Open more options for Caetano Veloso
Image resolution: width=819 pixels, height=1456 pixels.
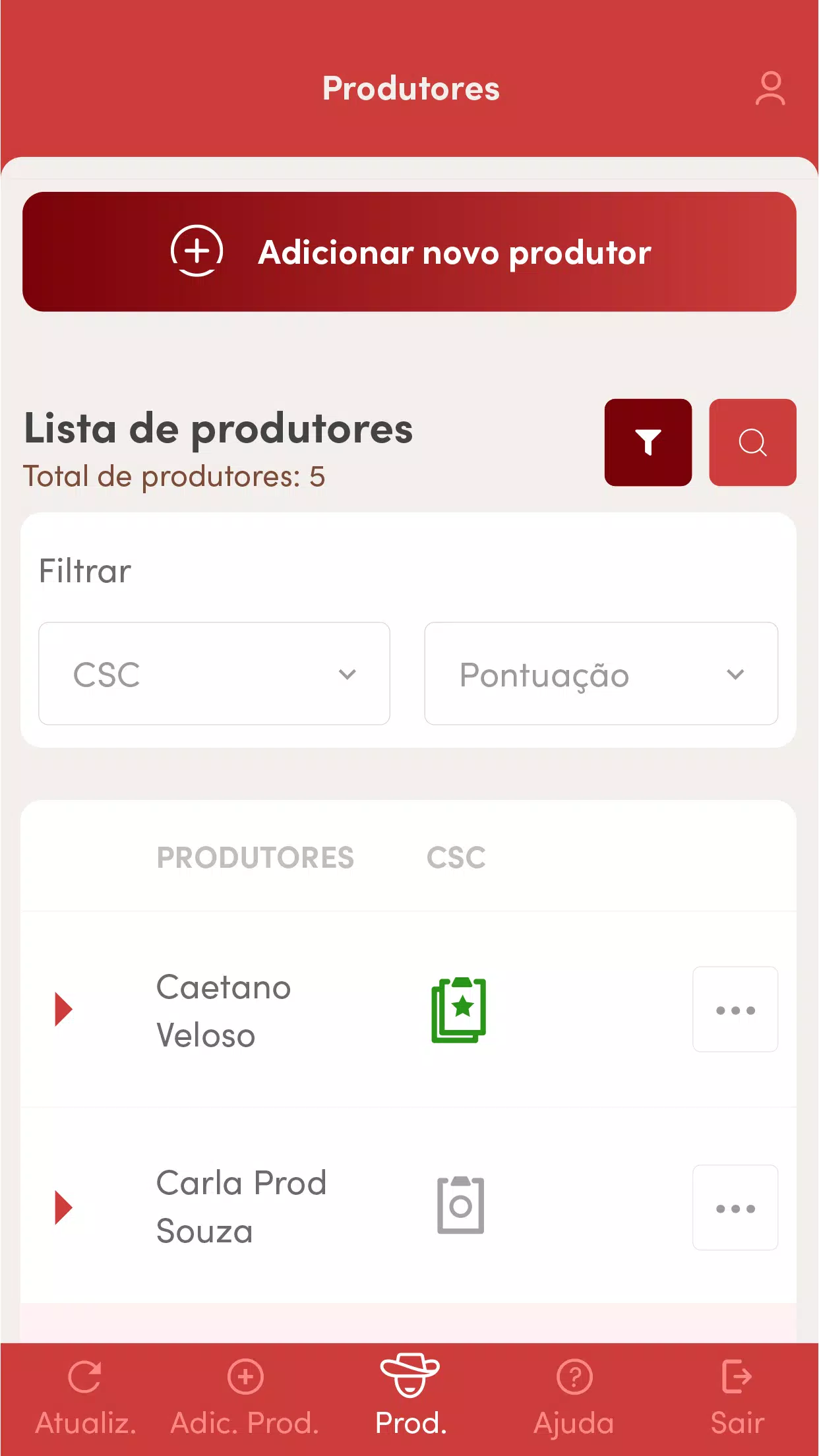point(735,1009)
